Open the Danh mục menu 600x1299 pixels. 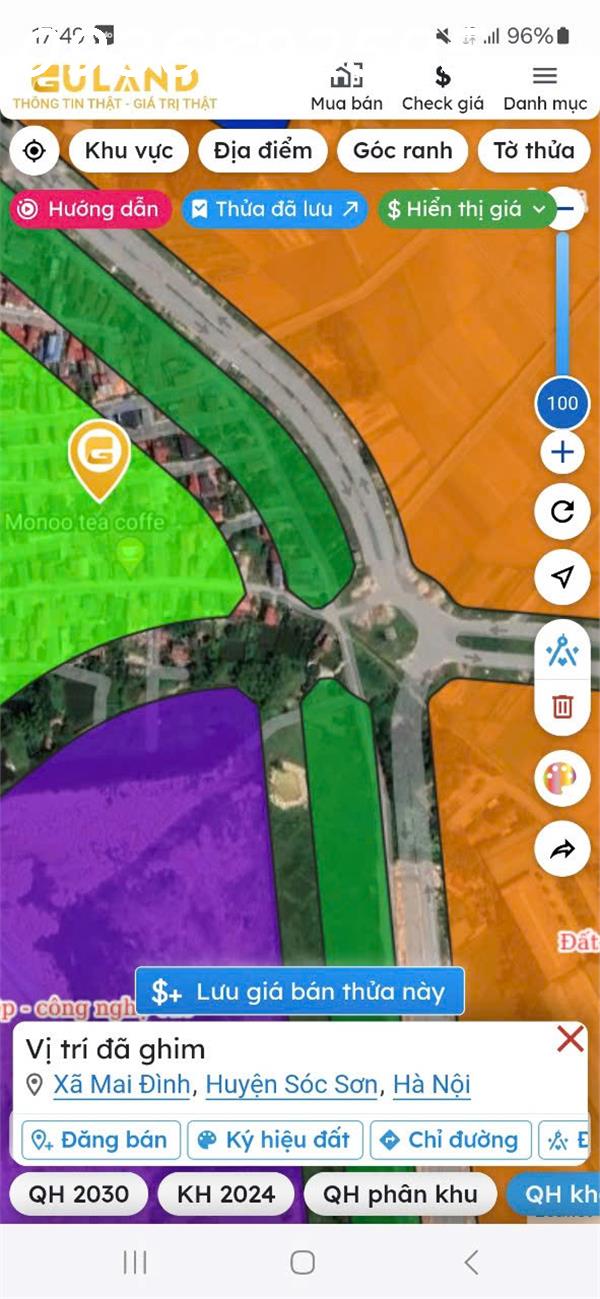click(544, 88)
